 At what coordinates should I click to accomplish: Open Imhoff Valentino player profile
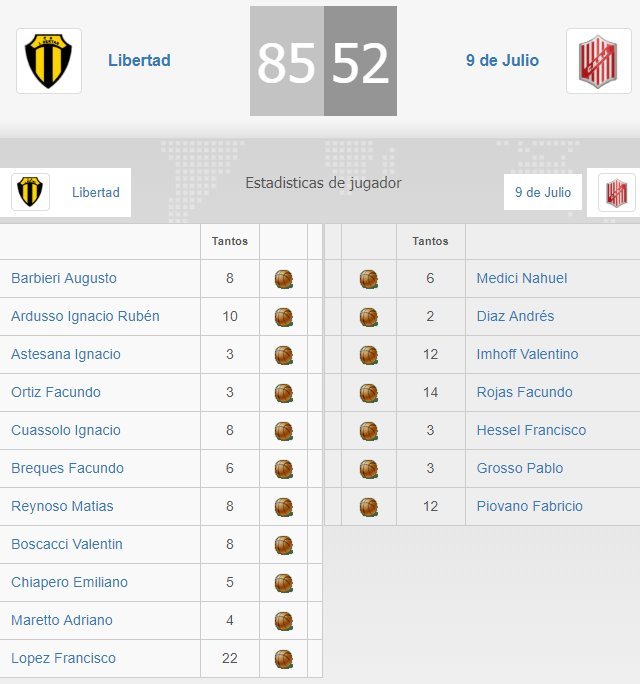coord(527,354)
